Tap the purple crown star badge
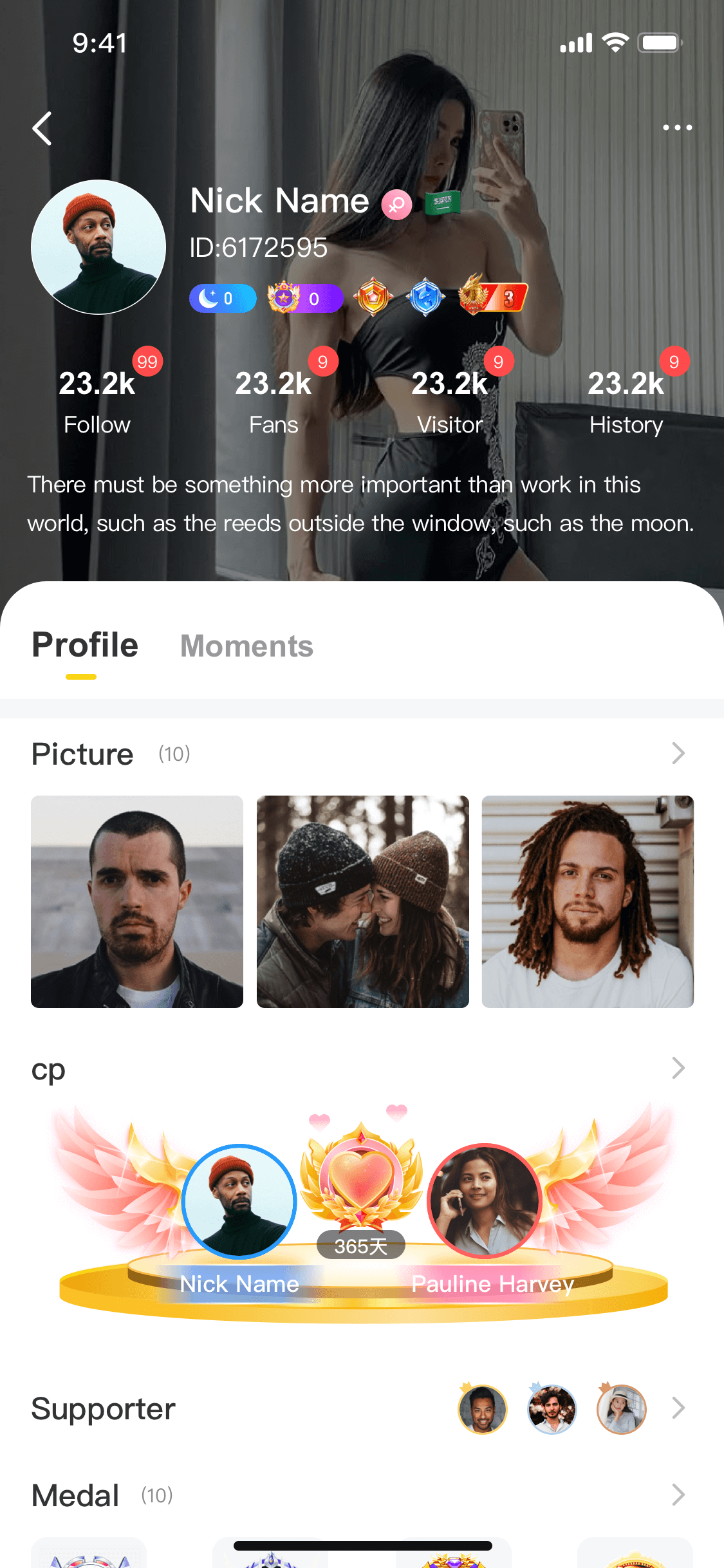 coord(304,297)
